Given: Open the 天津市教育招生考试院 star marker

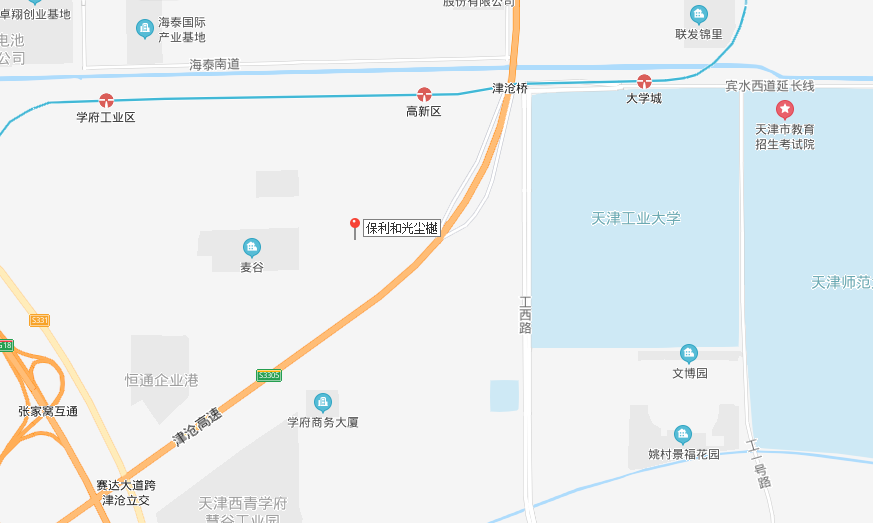Looking at the screenshot, I should pyautogui.click(x=785, y=108).
